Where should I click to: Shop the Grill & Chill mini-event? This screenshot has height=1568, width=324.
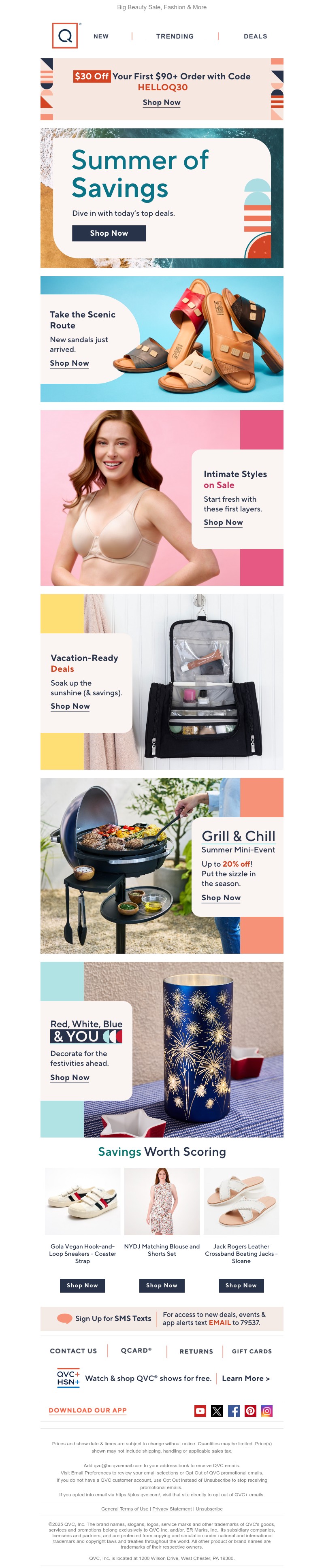pyautogui.click(x=220, y=898)
